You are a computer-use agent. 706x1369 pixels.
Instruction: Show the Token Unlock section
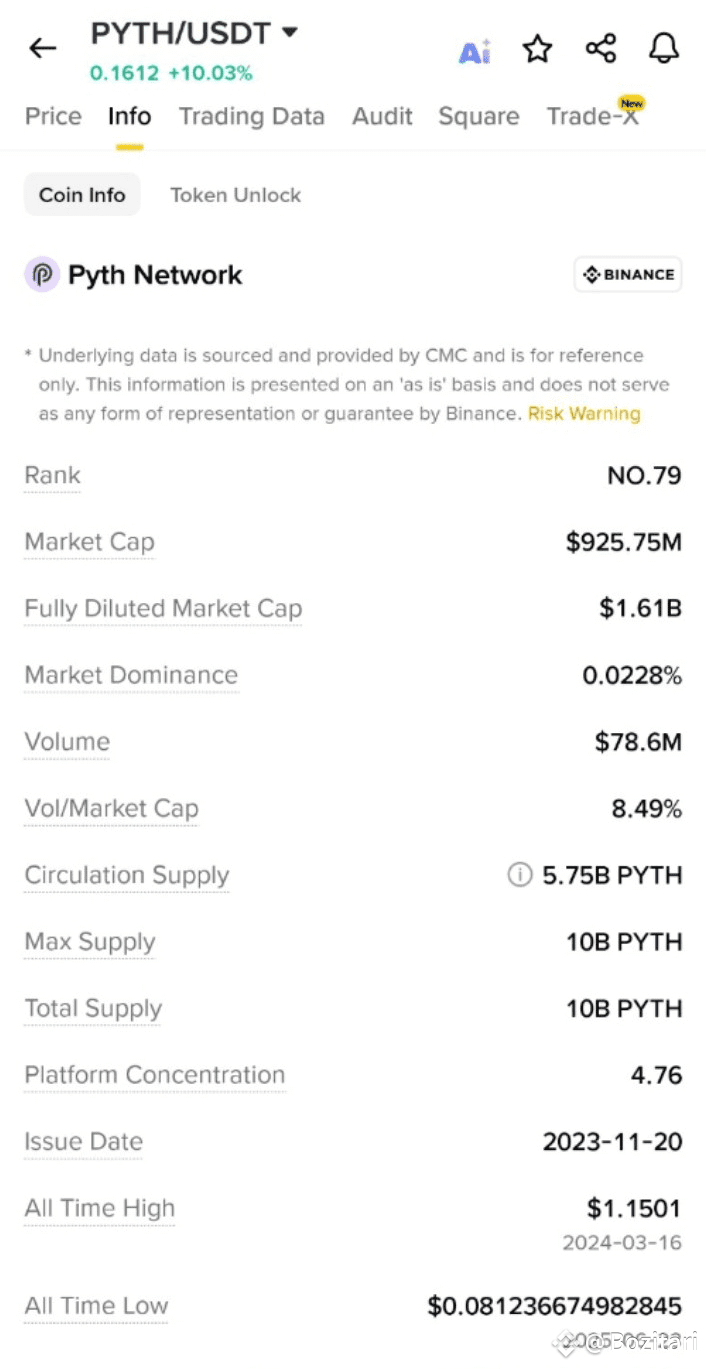coord(235,195)
